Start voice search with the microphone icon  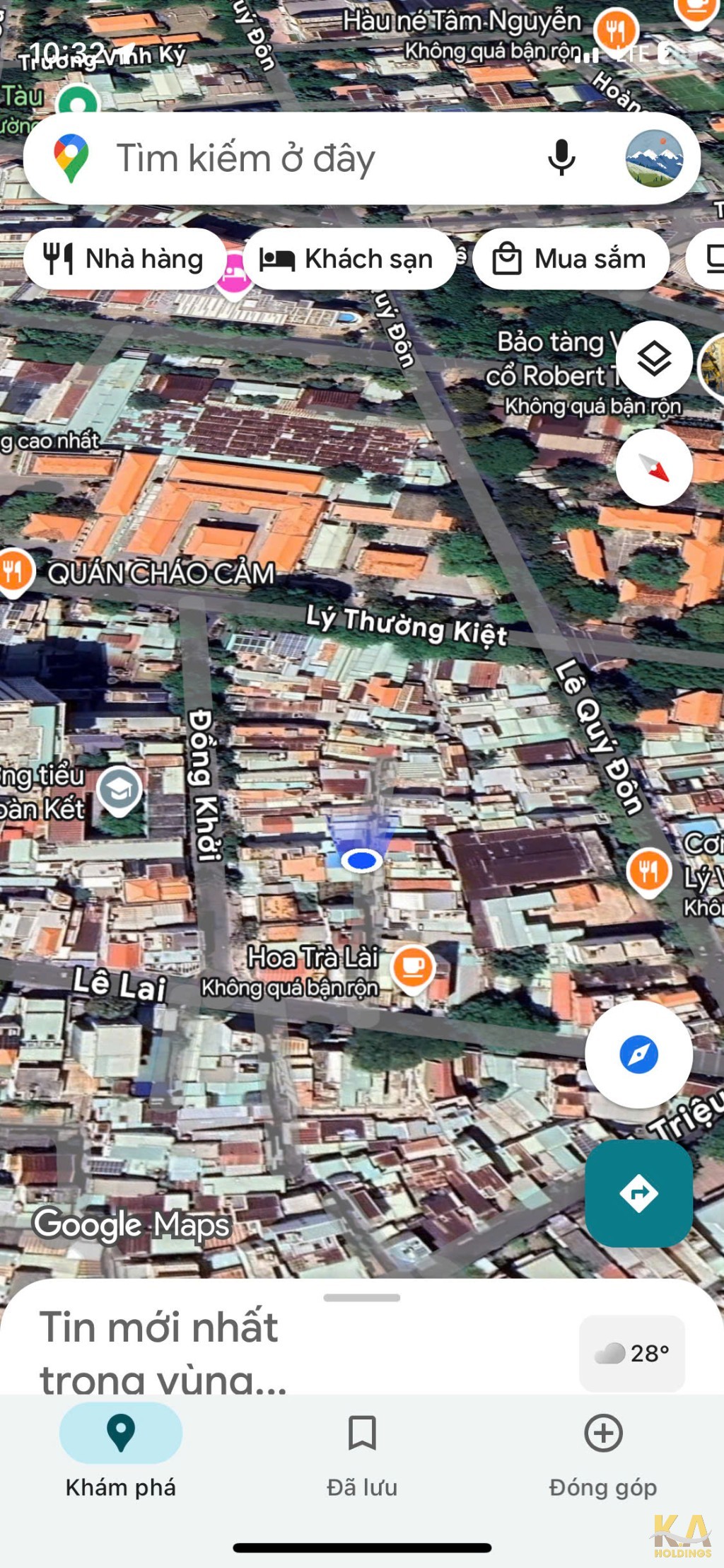point(561,158)
